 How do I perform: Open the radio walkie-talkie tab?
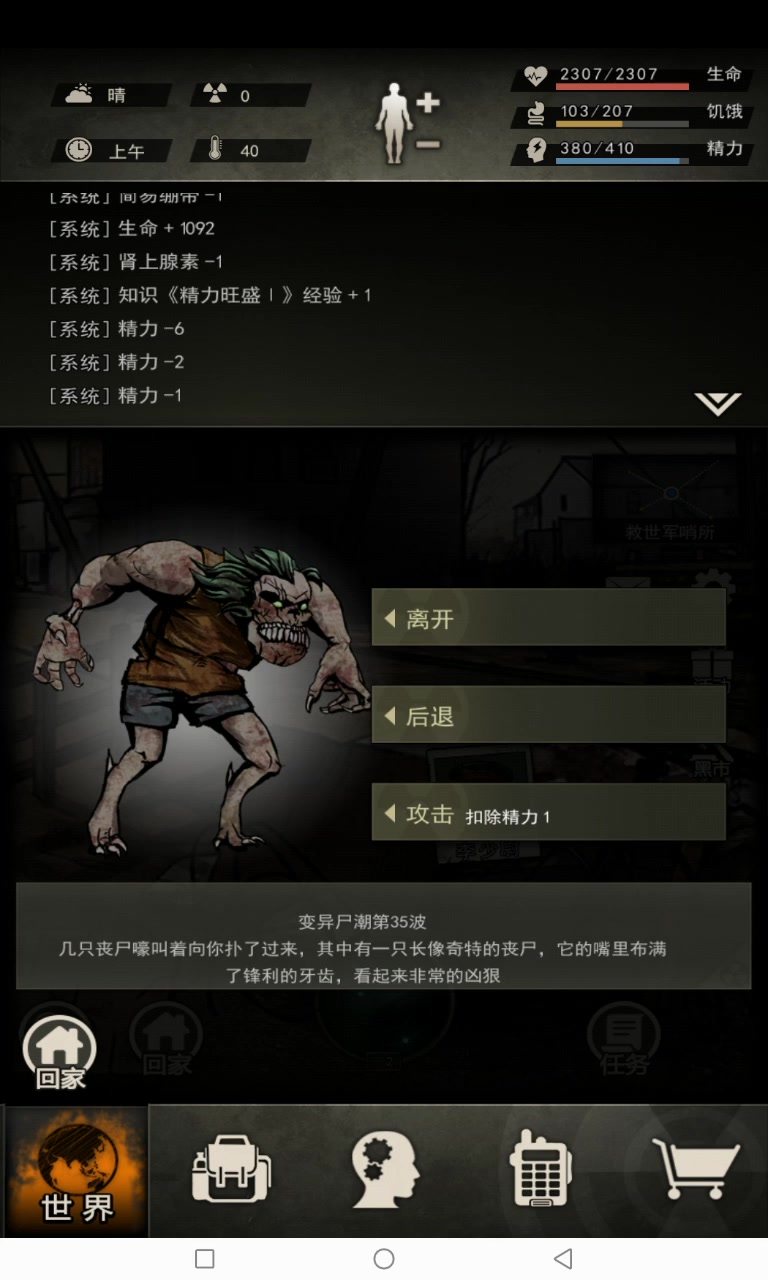point(539,1170)
